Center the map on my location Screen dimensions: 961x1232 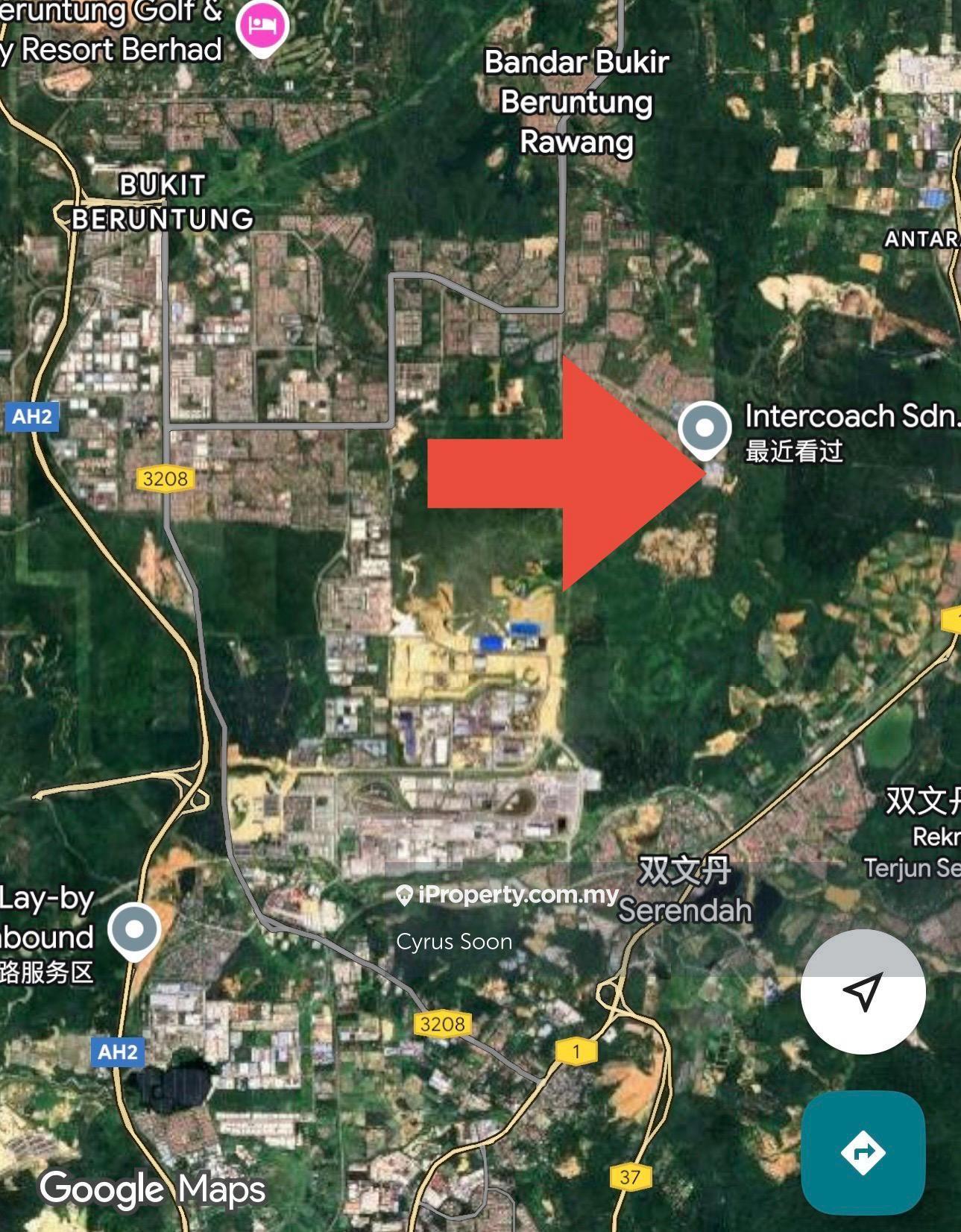(x=863, y=991)
